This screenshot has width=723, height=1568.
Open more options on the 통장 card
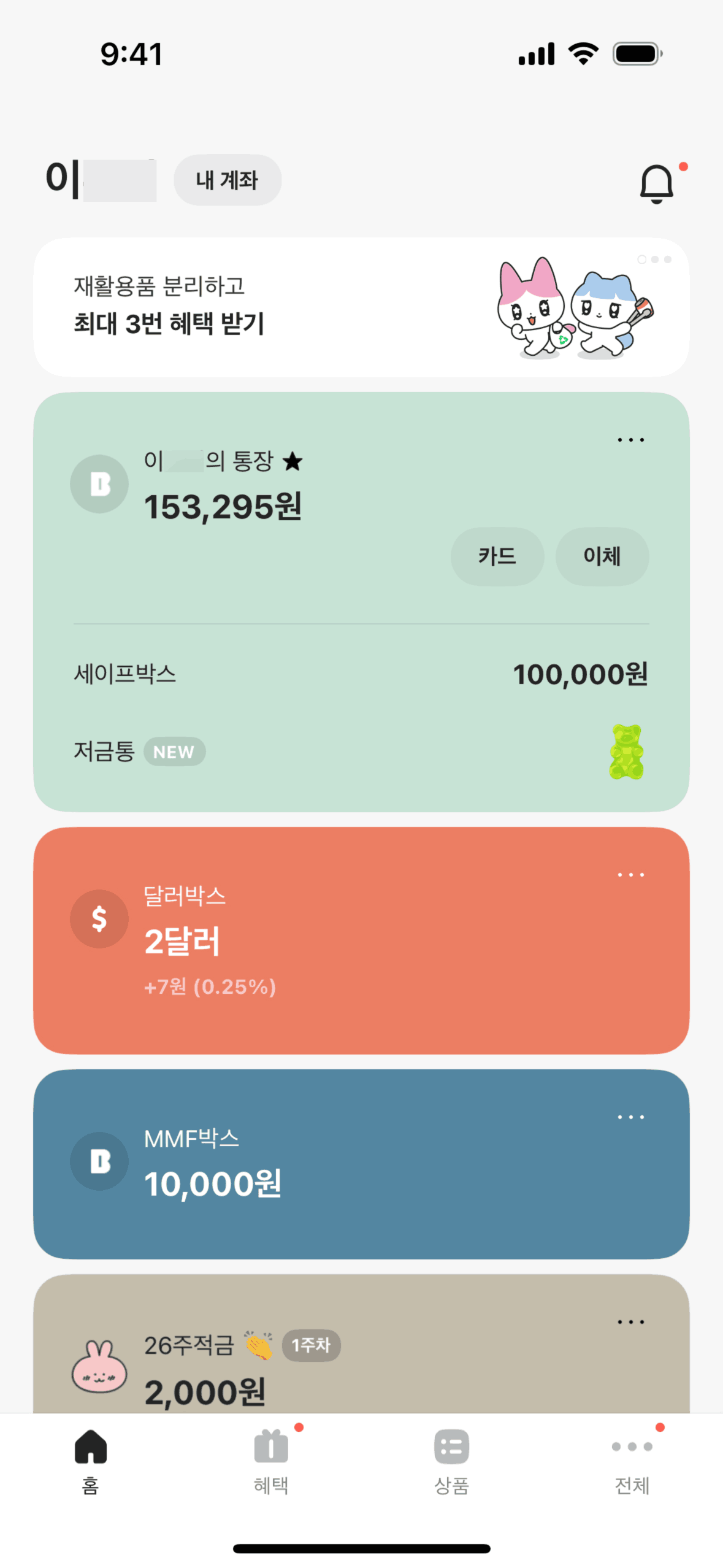(x=630, y=440)
